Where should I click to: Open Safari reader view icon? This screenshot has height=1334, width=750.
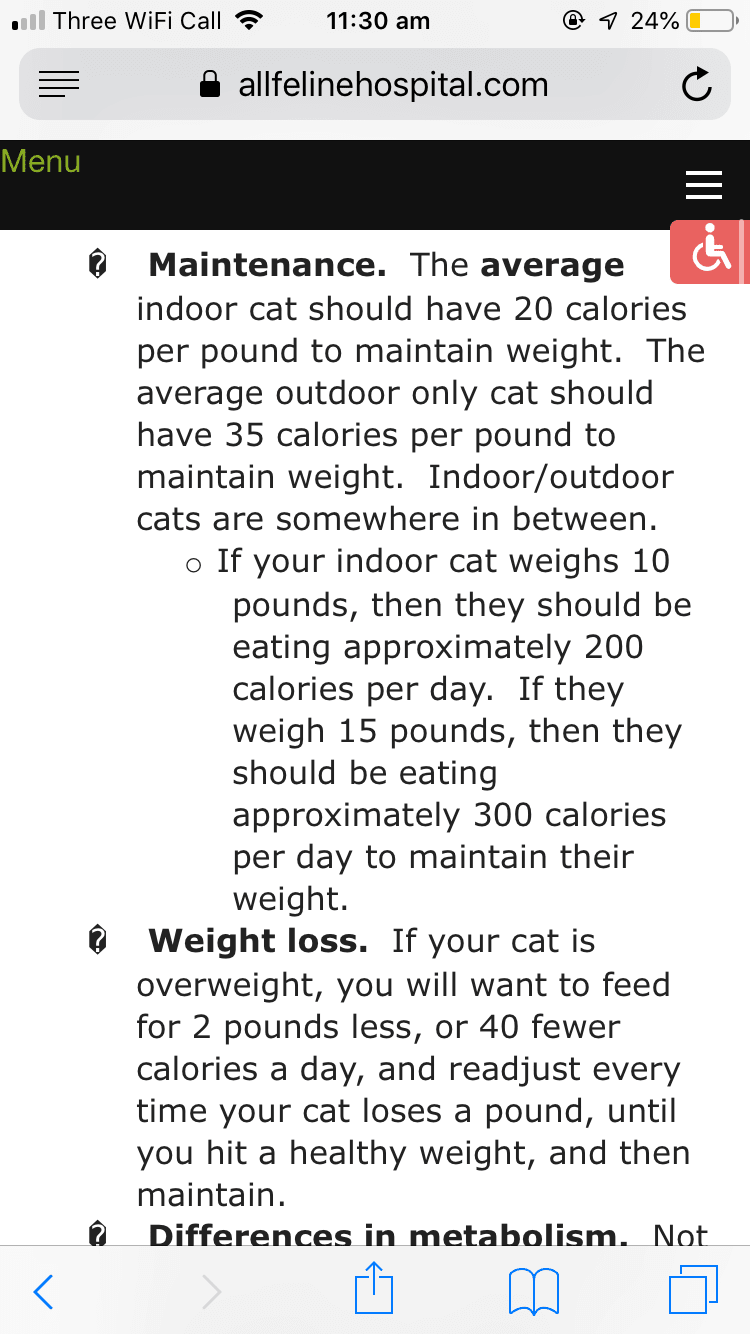tap(58, 86)
